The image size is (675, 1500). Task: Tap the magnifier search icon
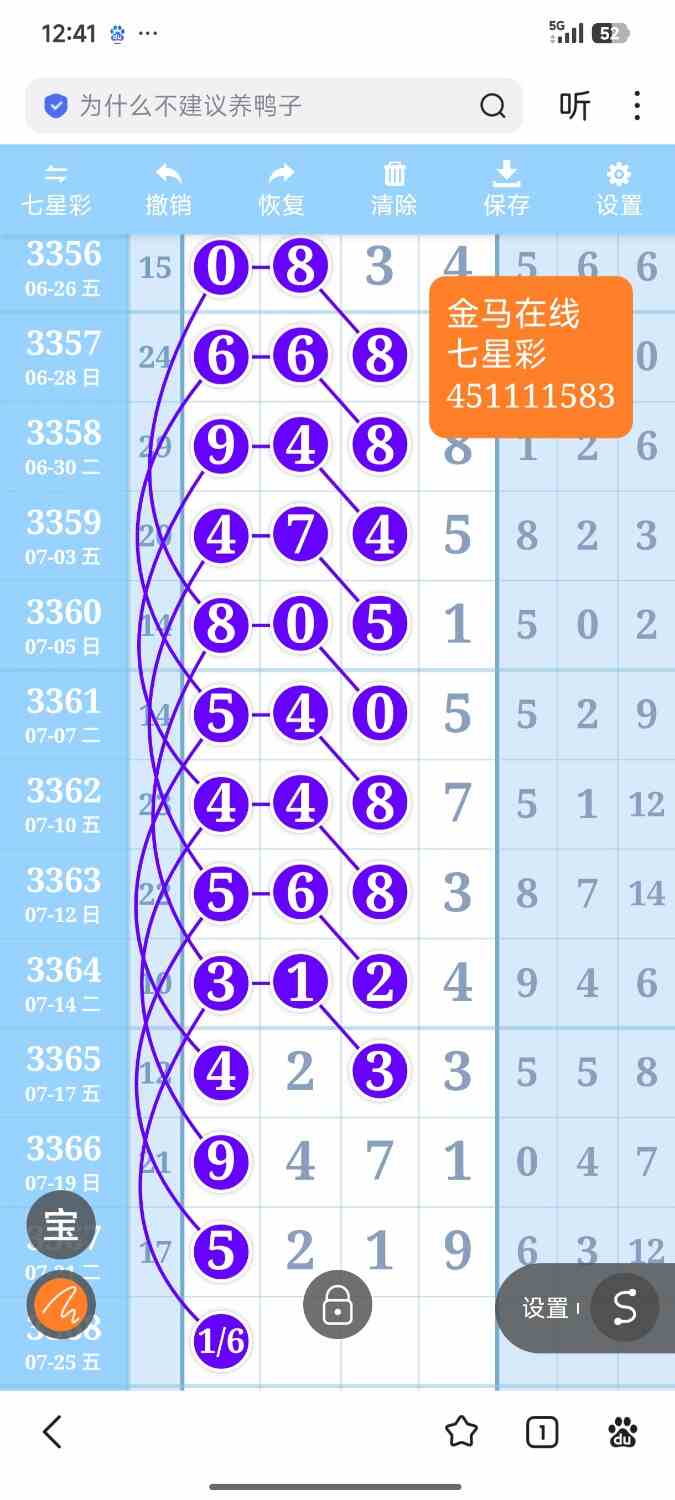493,106
